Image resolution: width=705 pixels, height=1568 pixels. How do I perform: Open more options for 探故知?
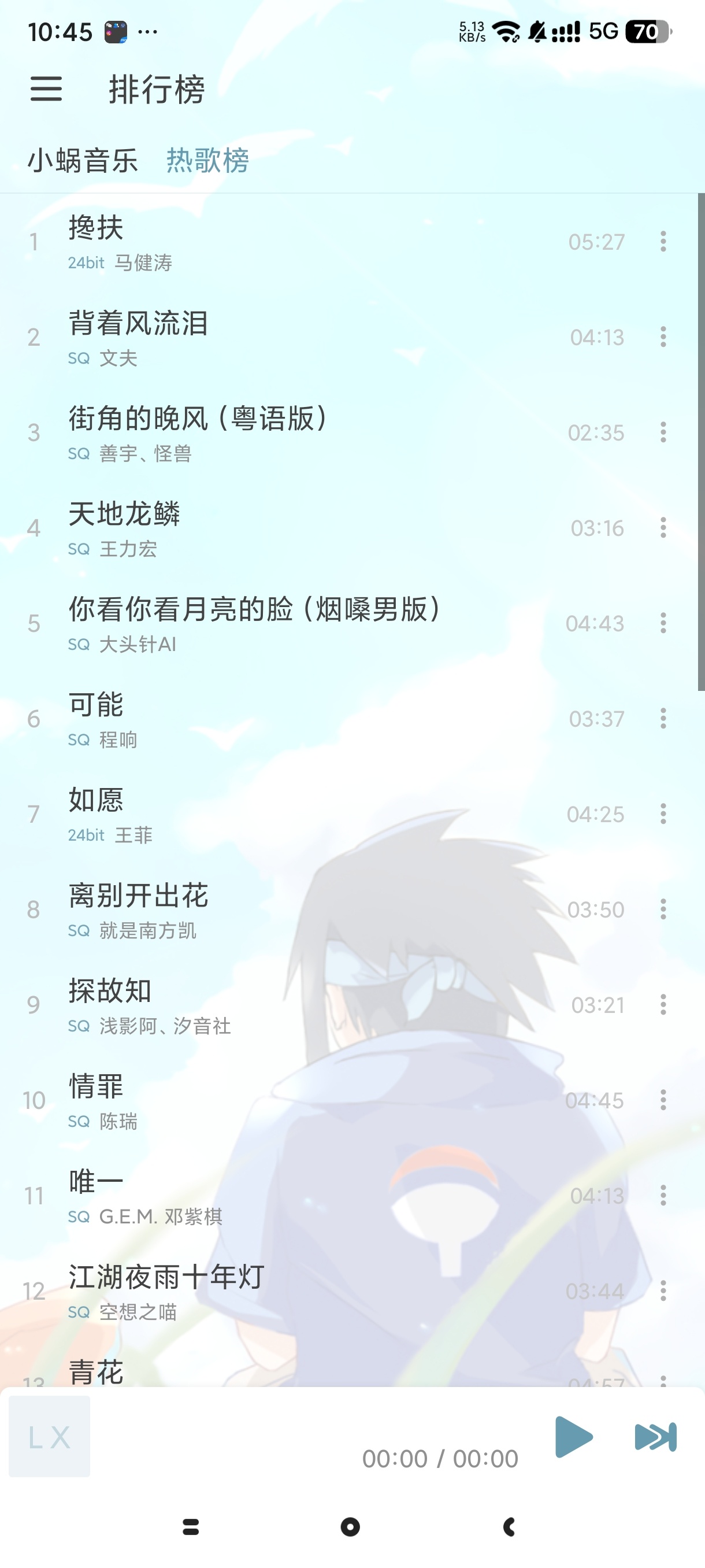[x=663, y=1005]
